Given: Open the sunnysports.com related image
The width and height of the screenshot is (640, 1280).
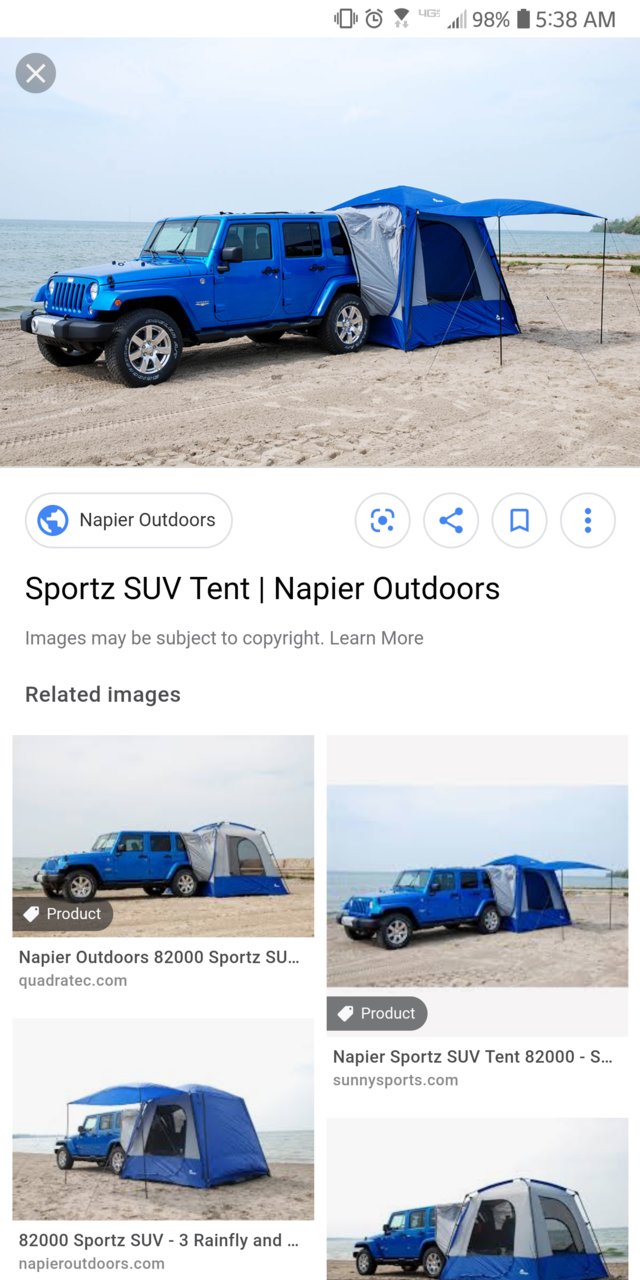Looking at the screenshot, I should (x=477, y=886).
